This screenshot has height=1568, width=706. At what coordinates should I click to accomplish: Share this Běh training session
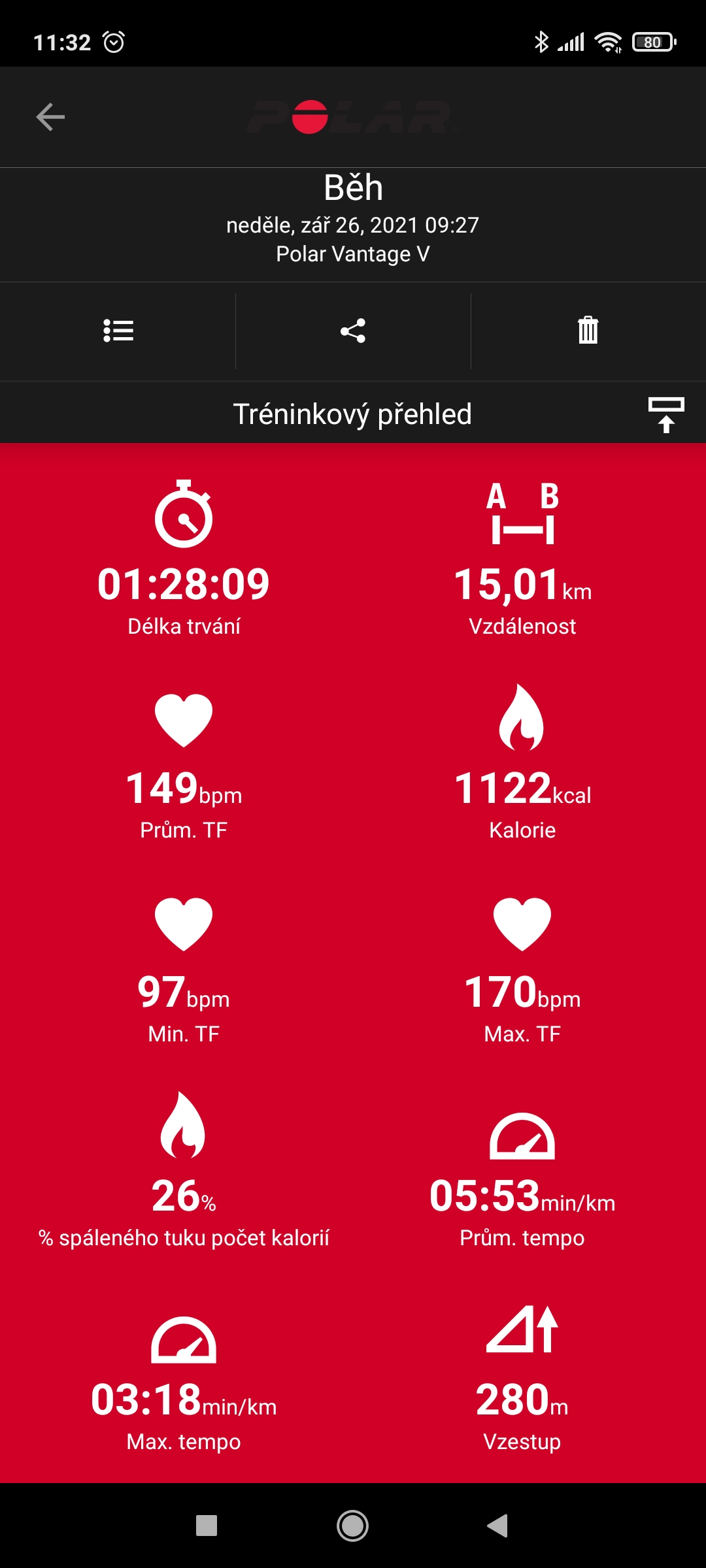tap(353, 331)
